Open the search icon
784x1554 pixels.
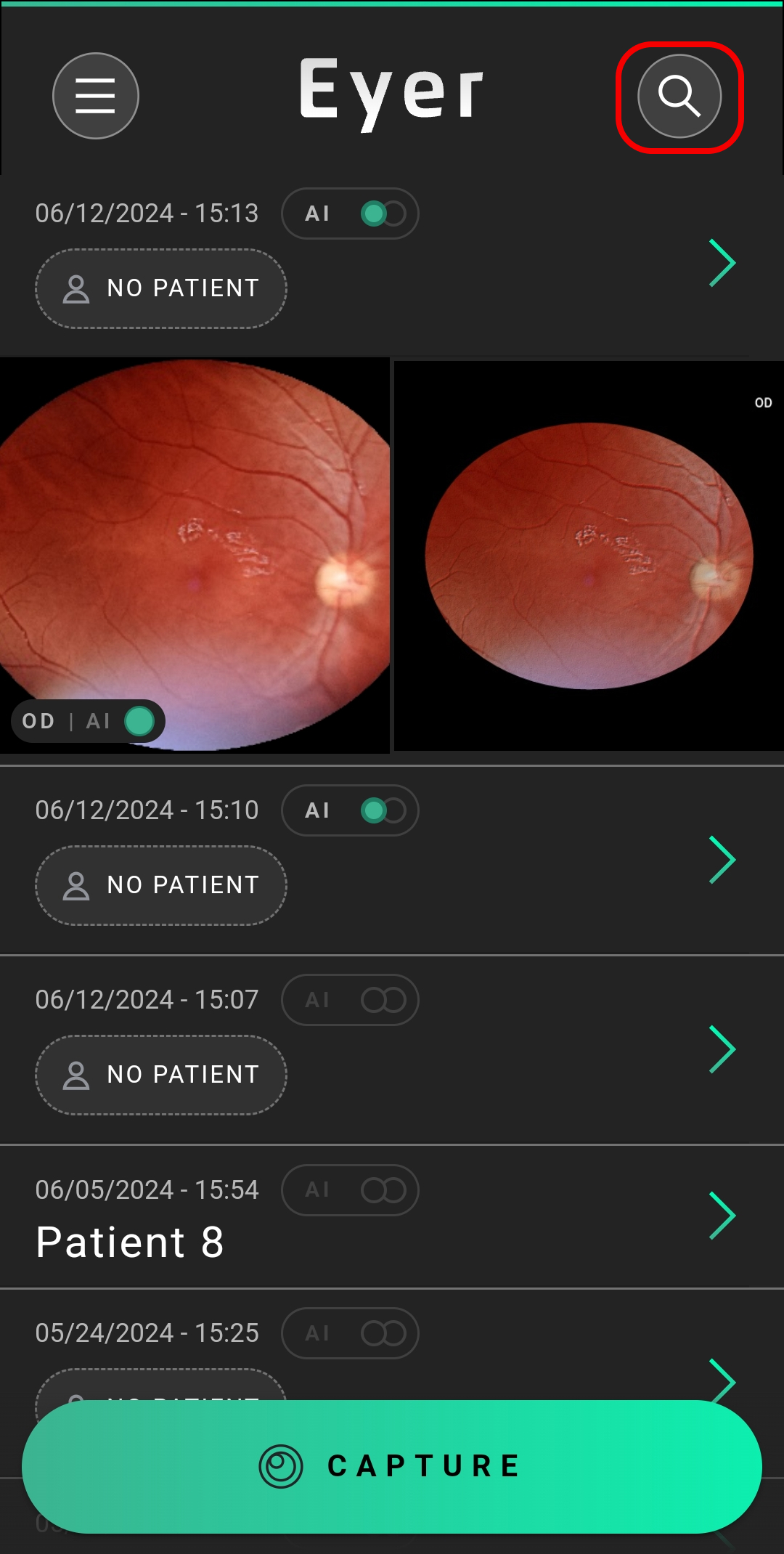(679, 96)
